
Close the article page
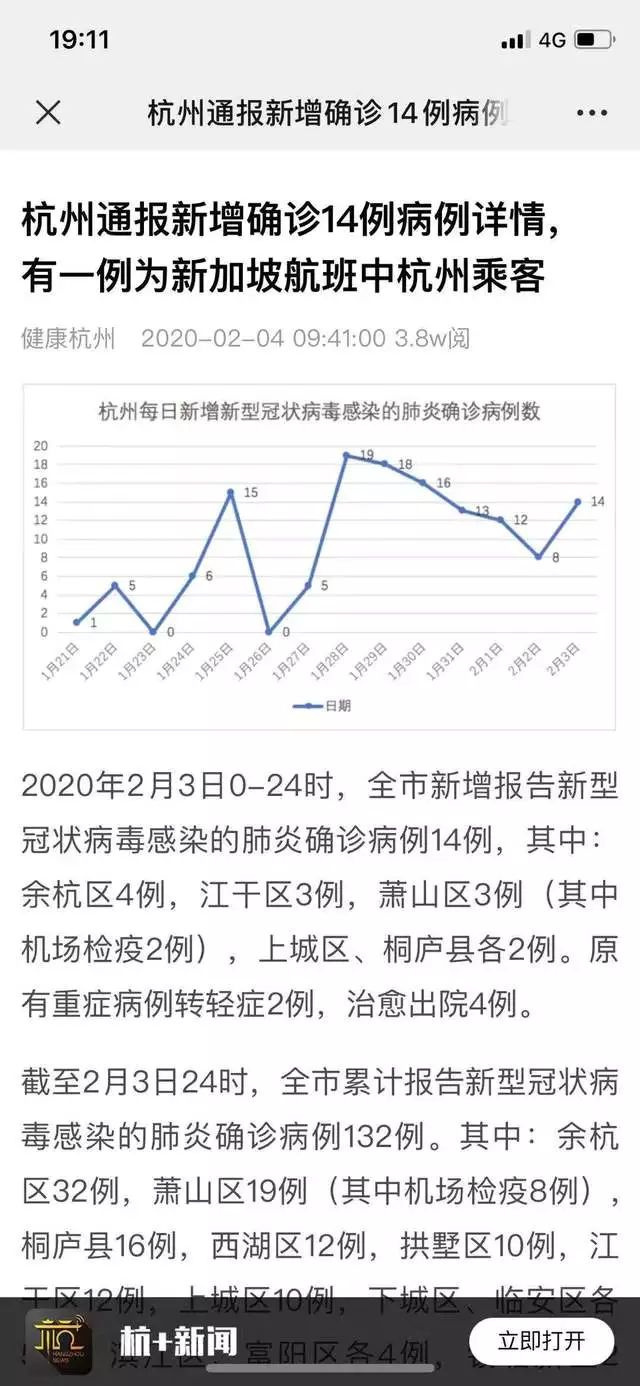coord(48,112)
